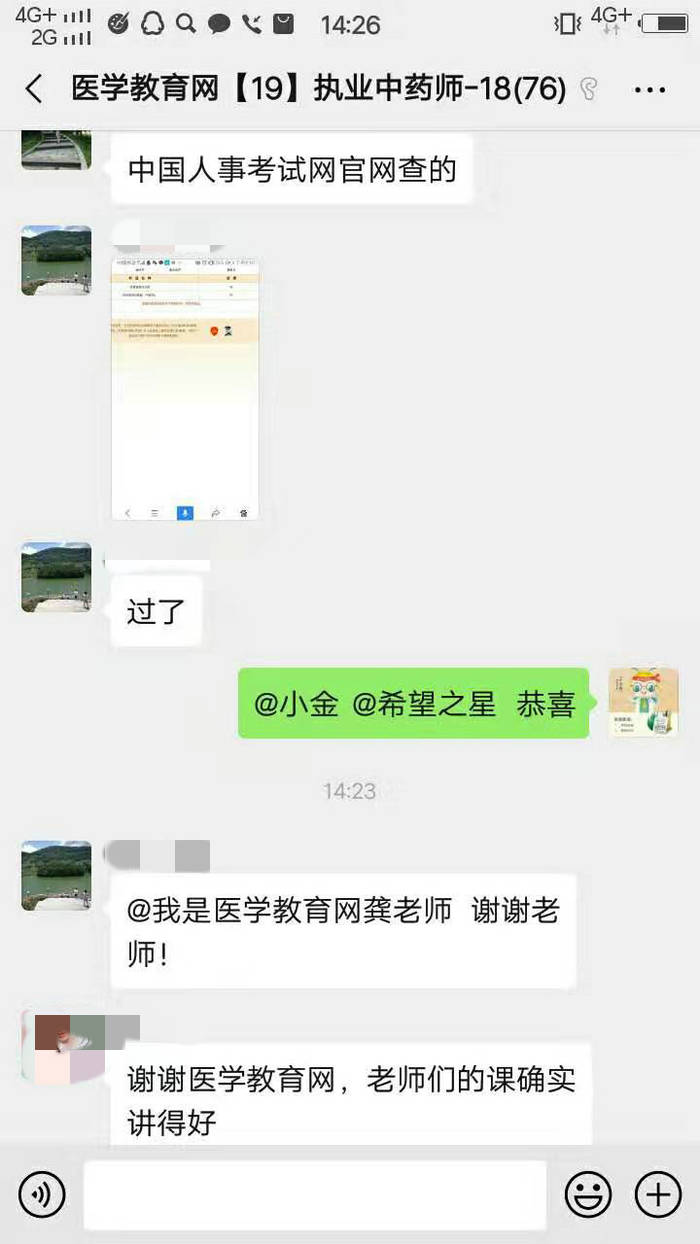Open avatar beside 老师们的课确实讲得好 message
This screenshot has width=700, height=1244.
pyautogui.click(x=56, y=1046)
